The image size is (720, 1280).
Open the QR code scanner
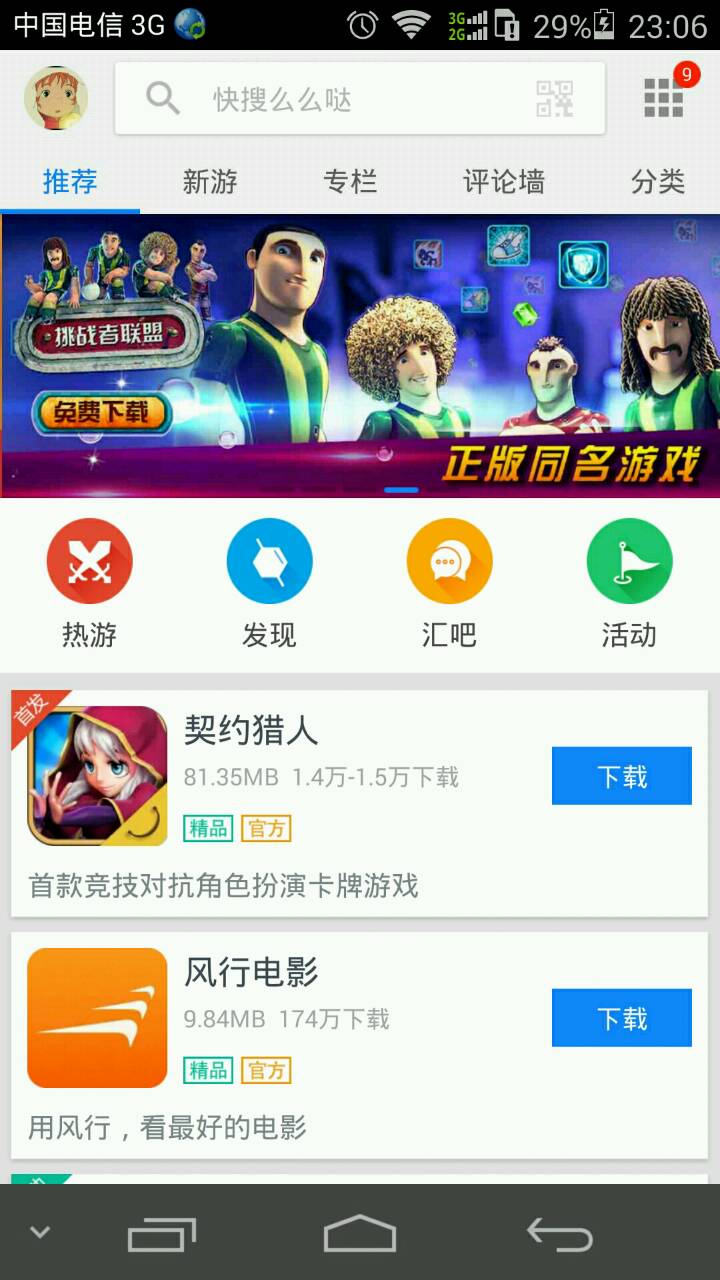[555, 98]
